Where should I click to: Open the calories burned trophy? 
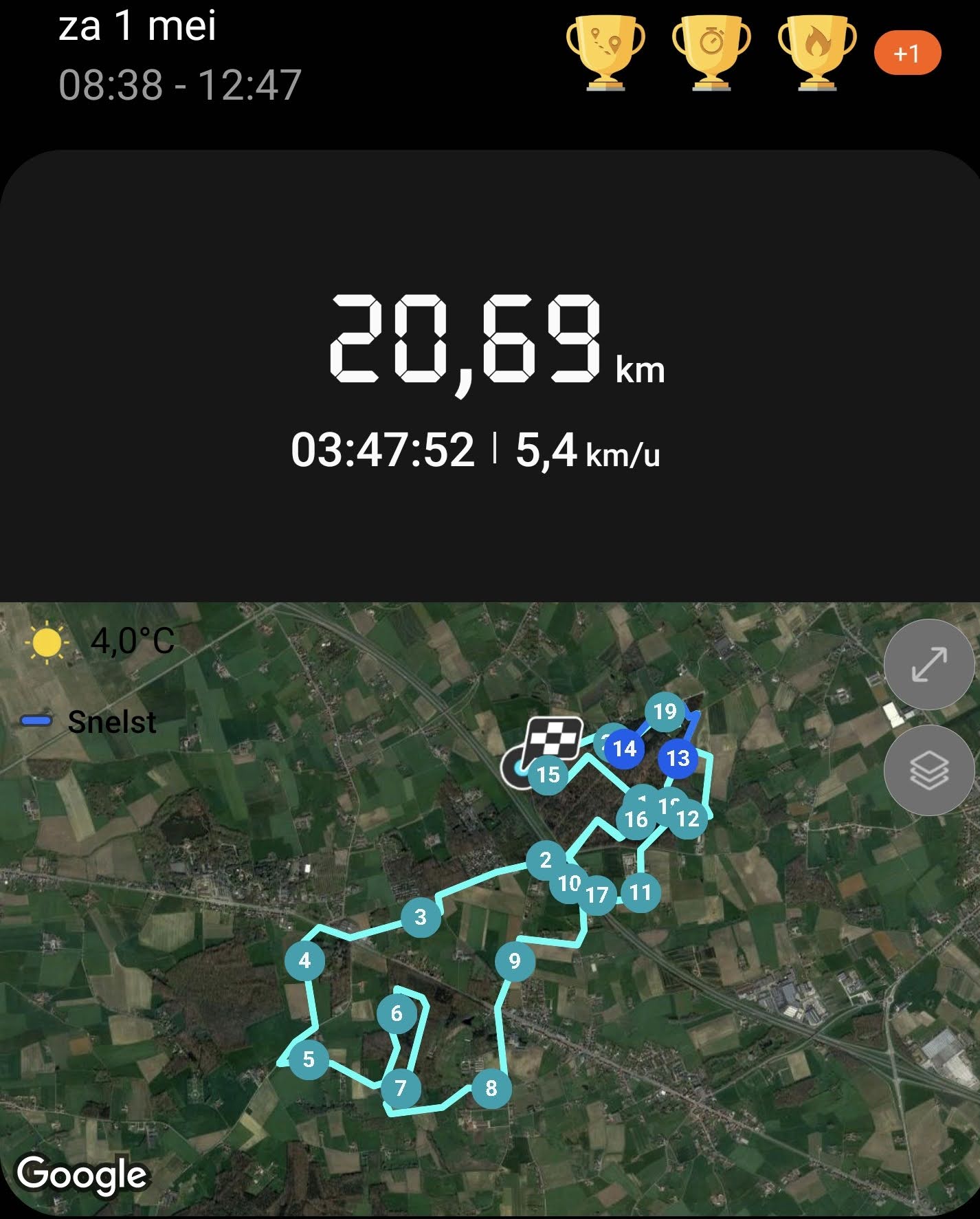point(817,53)
